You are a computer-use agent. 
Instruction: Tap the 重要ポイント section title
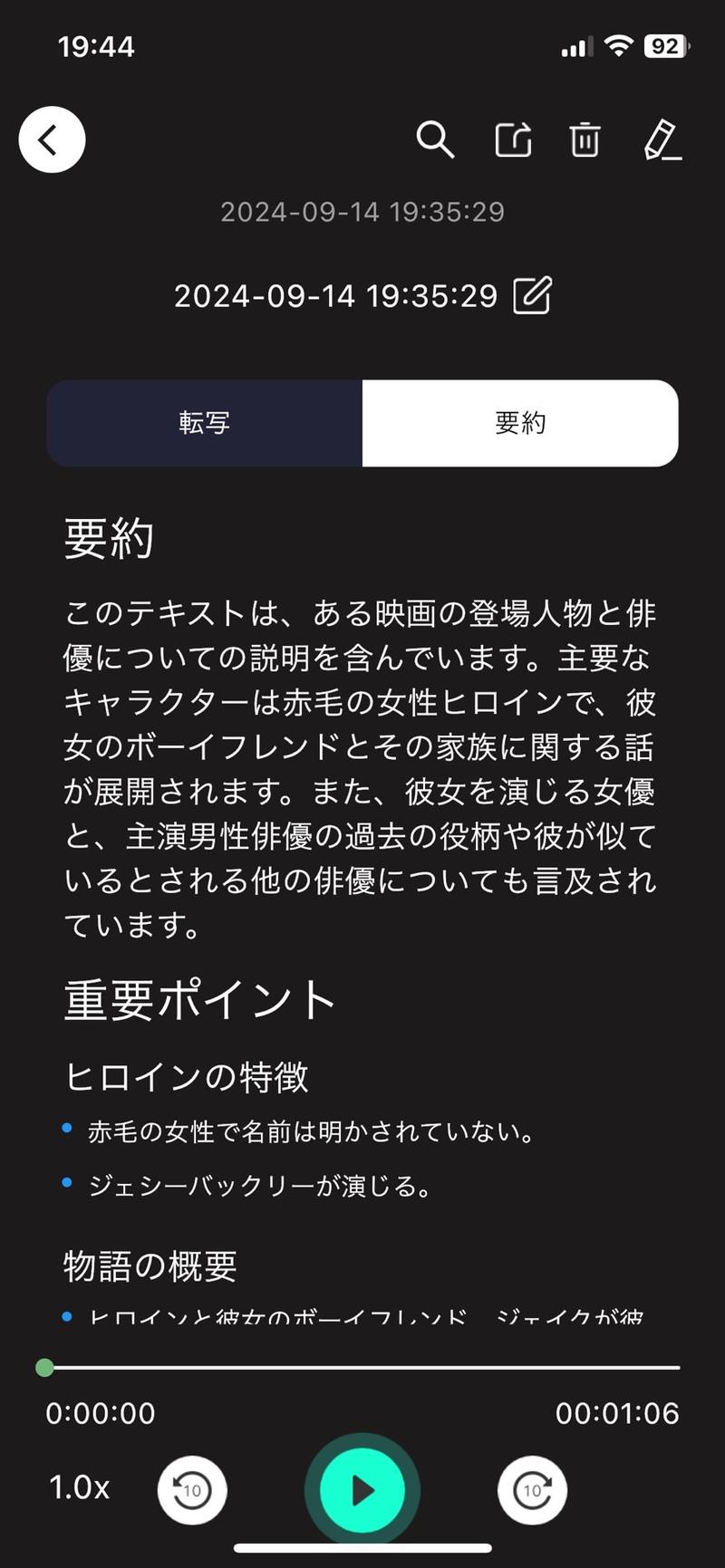click(197, 1000)
